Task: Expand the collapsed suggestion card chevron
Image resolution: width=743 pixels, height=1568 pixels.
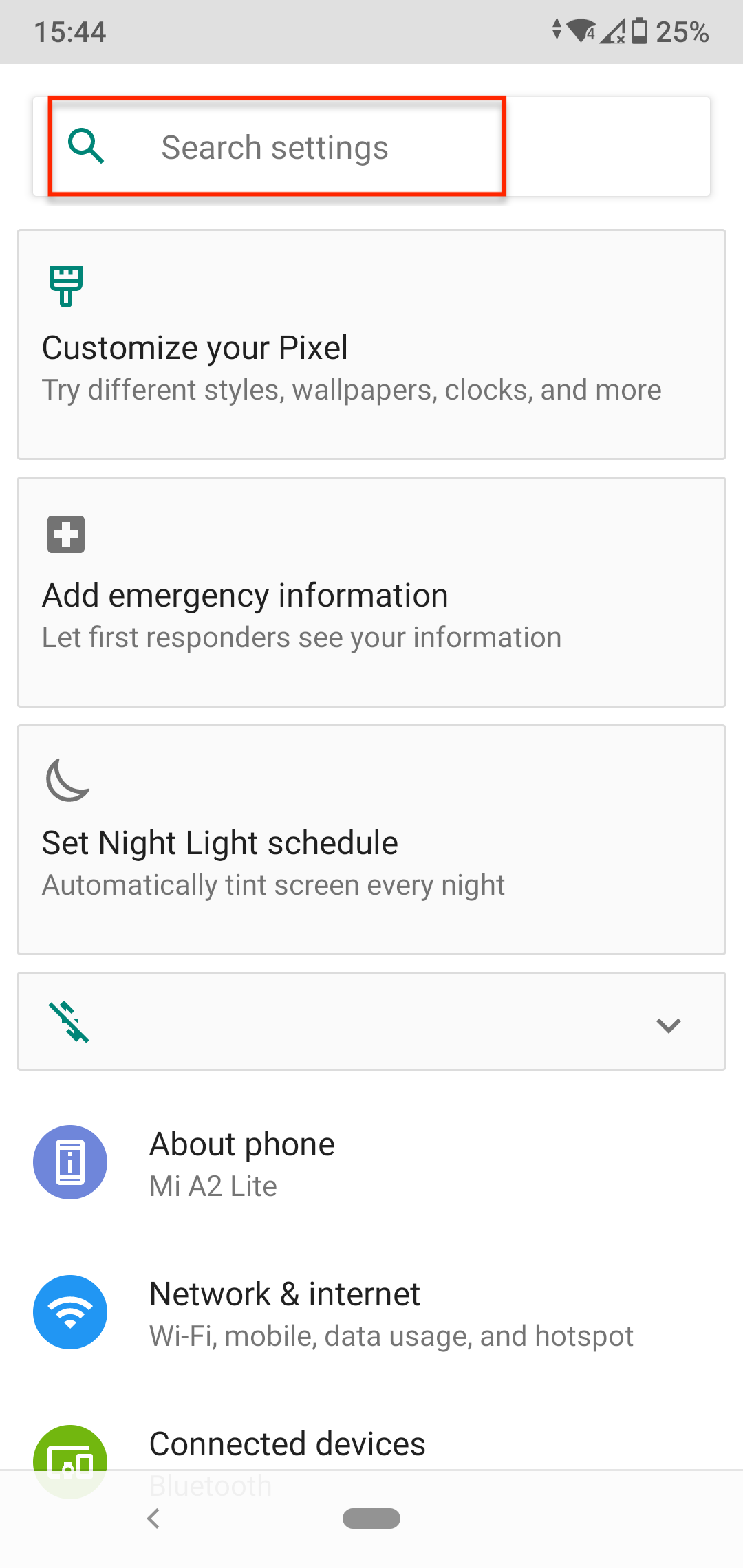Action: [668, 1025]
